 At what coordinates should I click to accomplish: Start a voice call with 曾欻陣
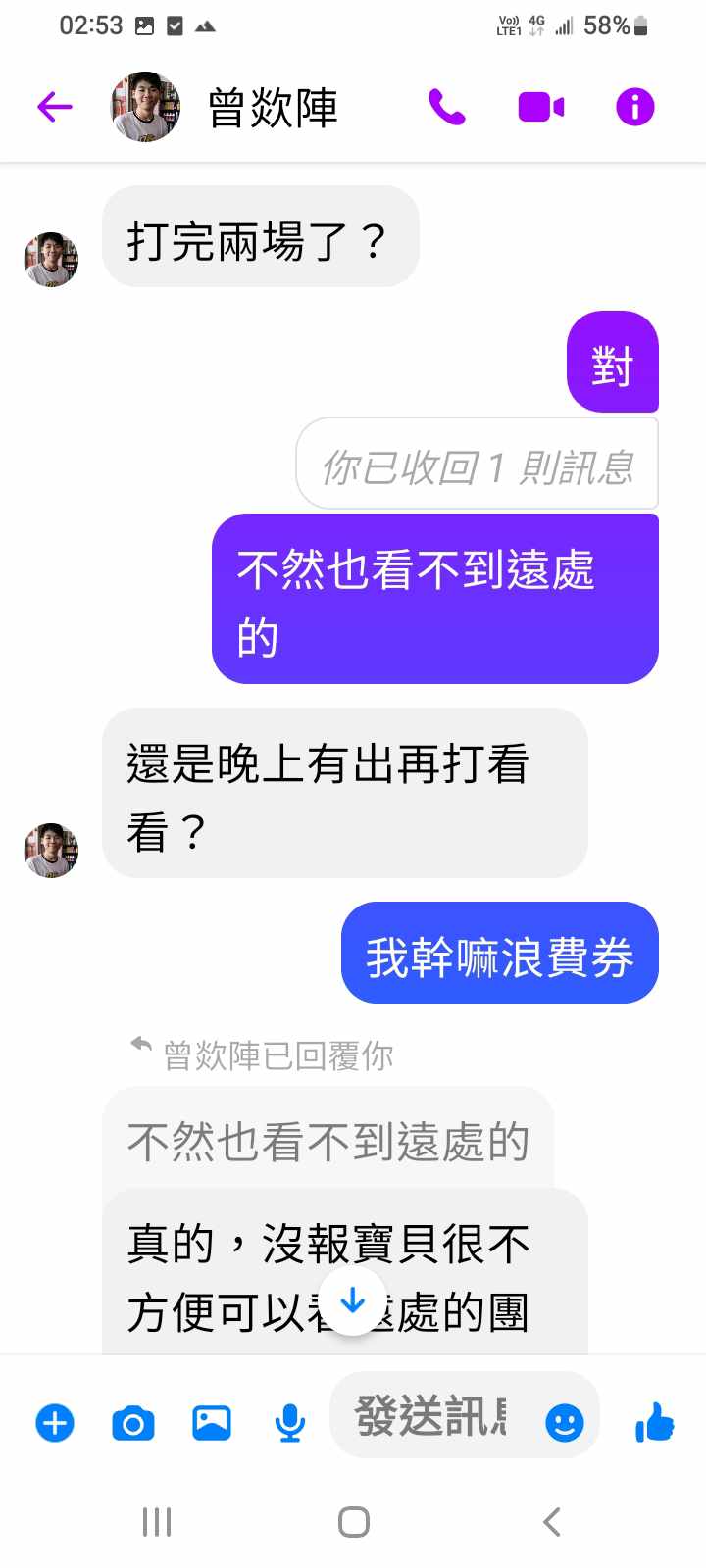[x=447, y=107]
